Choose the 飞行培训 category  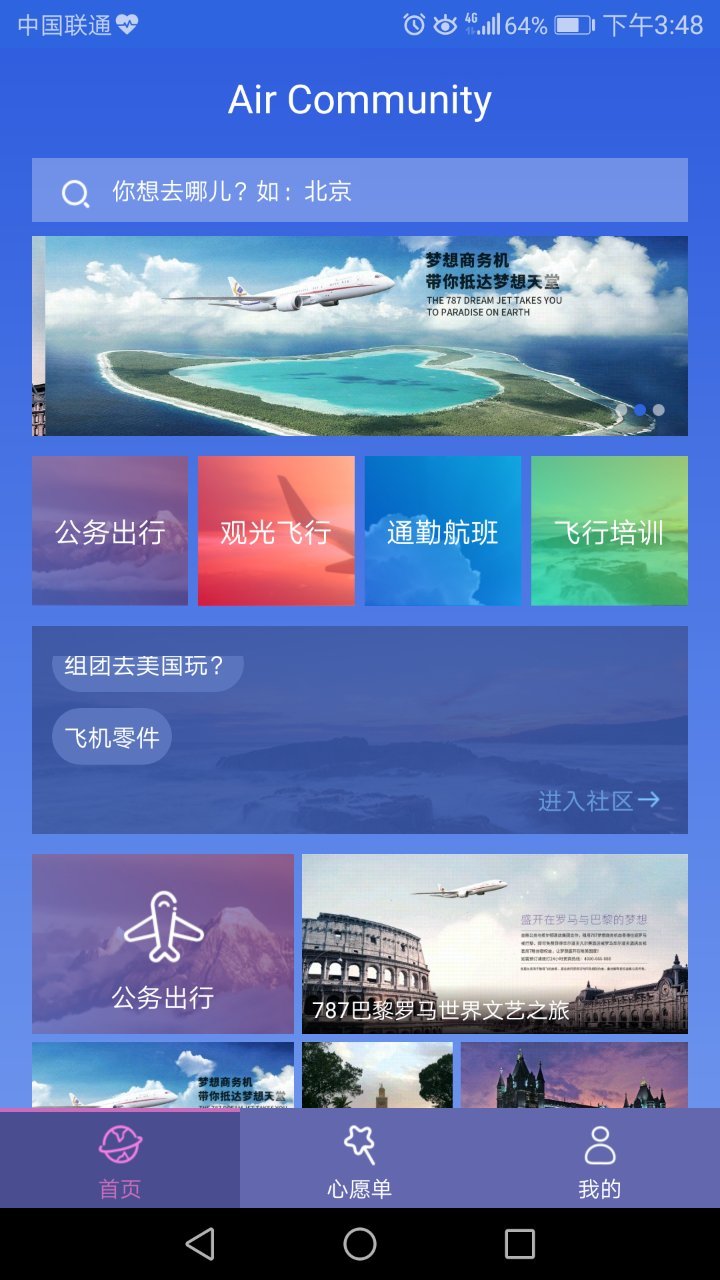609,531
